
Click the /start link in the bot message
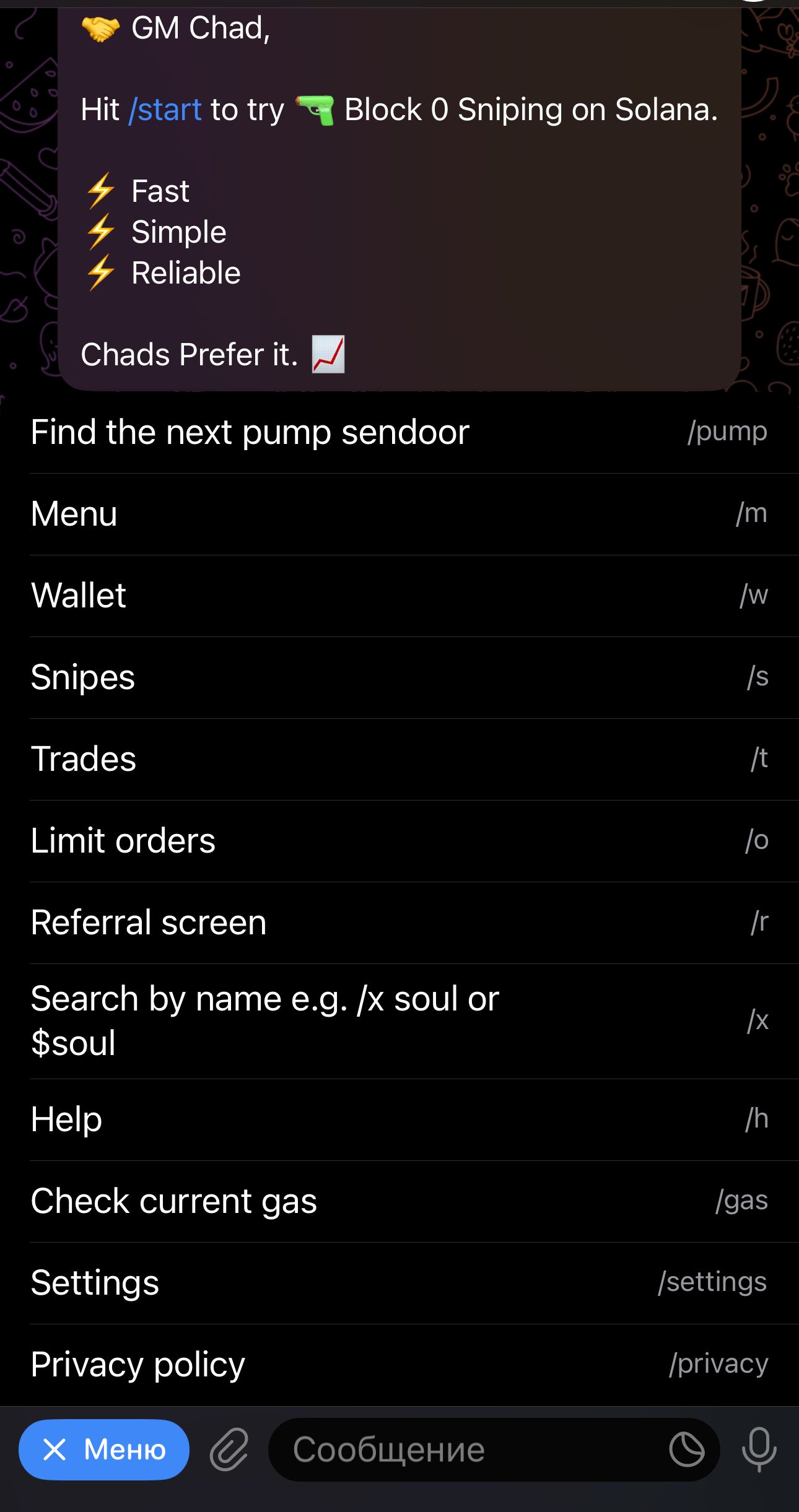tap(165, 110)
